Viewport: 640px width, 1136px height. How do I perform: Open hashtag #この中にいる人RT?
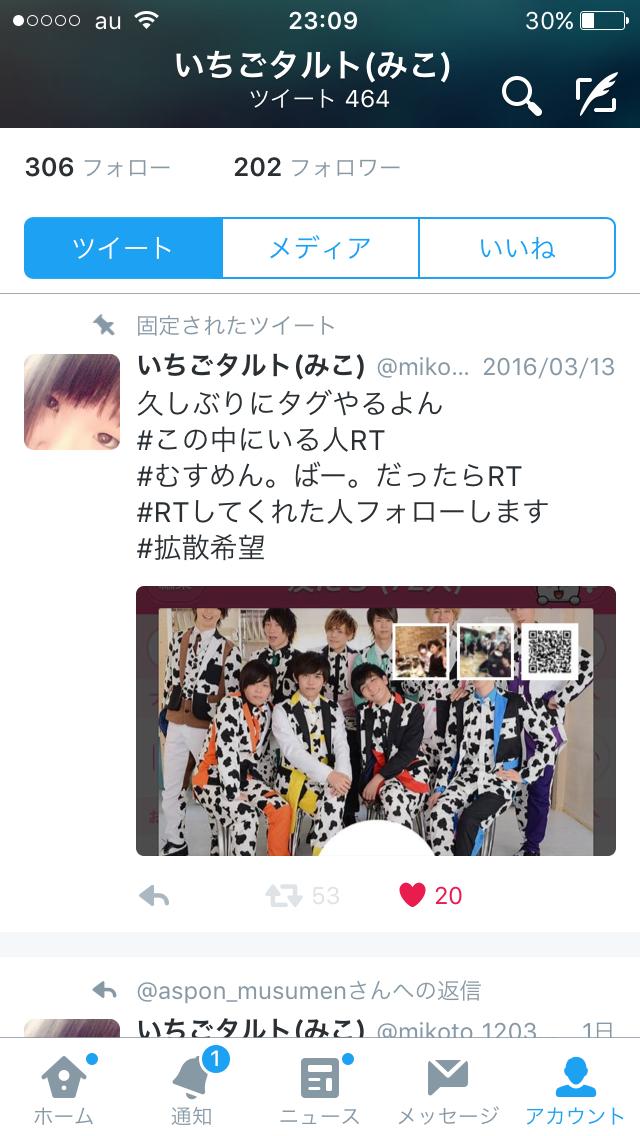(261, 440)
